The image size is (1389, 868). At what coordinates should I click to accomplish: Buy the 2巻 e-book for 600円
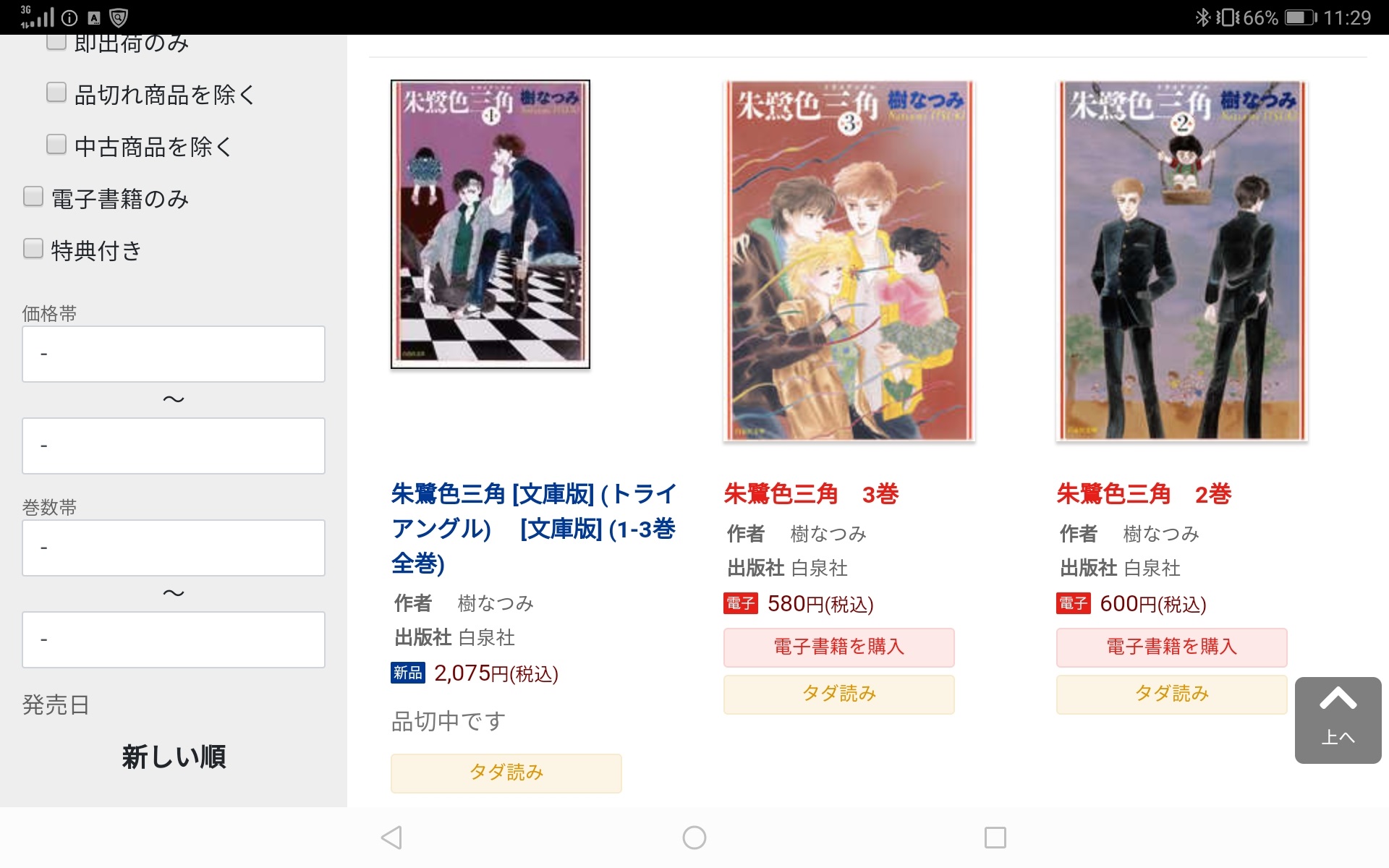(1171, 647)
